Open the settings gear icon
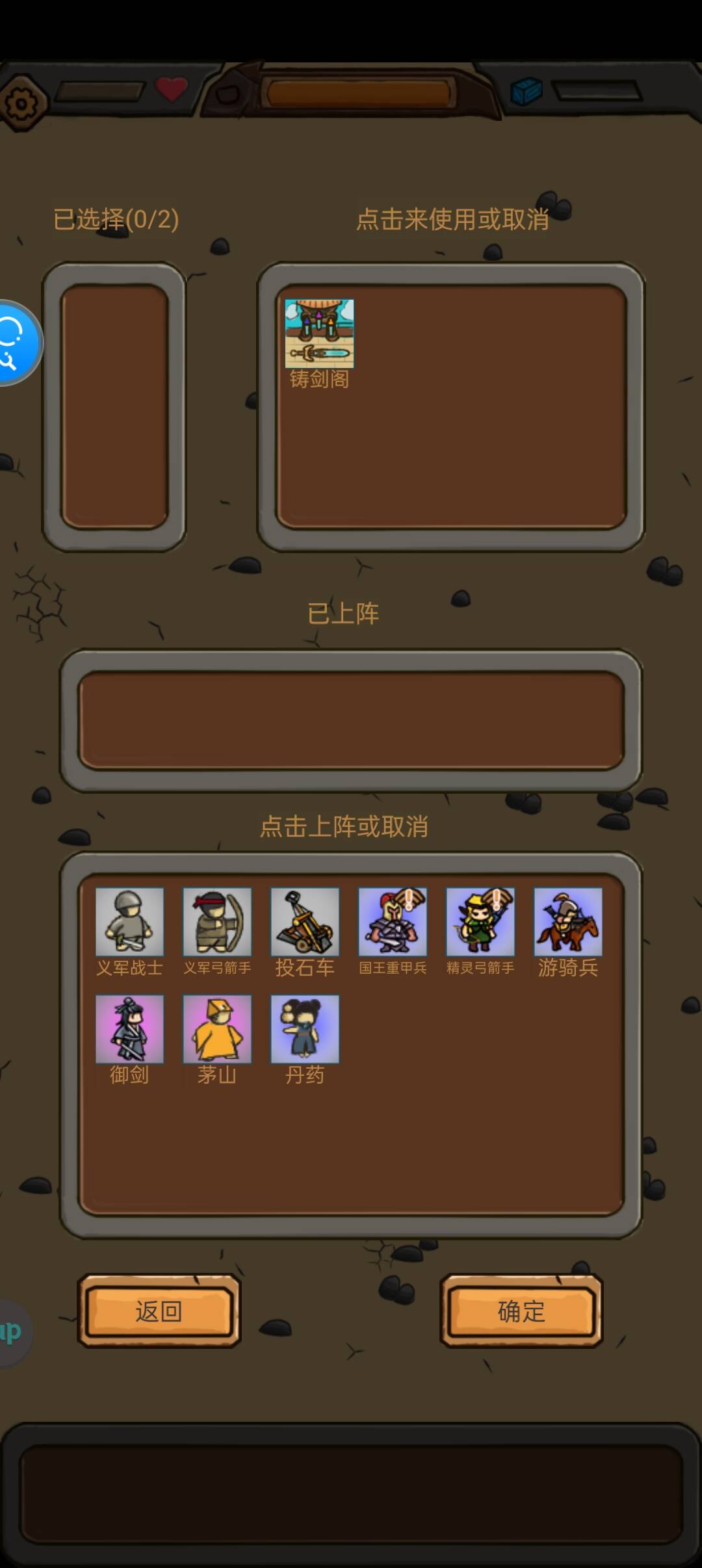702x1568 pixels. 22,102
